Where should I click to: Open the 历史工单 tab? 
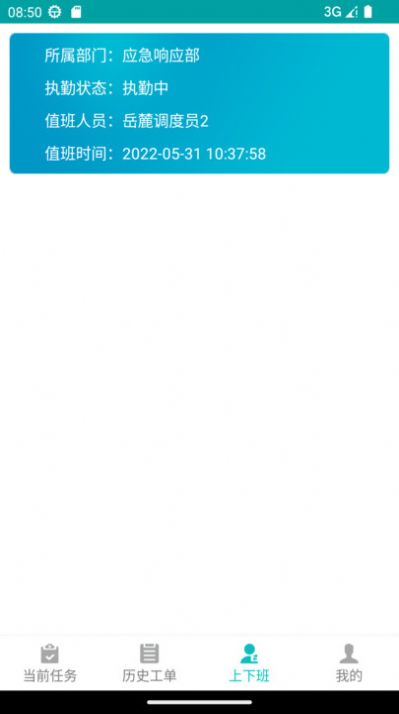click(x=149, y=663)
